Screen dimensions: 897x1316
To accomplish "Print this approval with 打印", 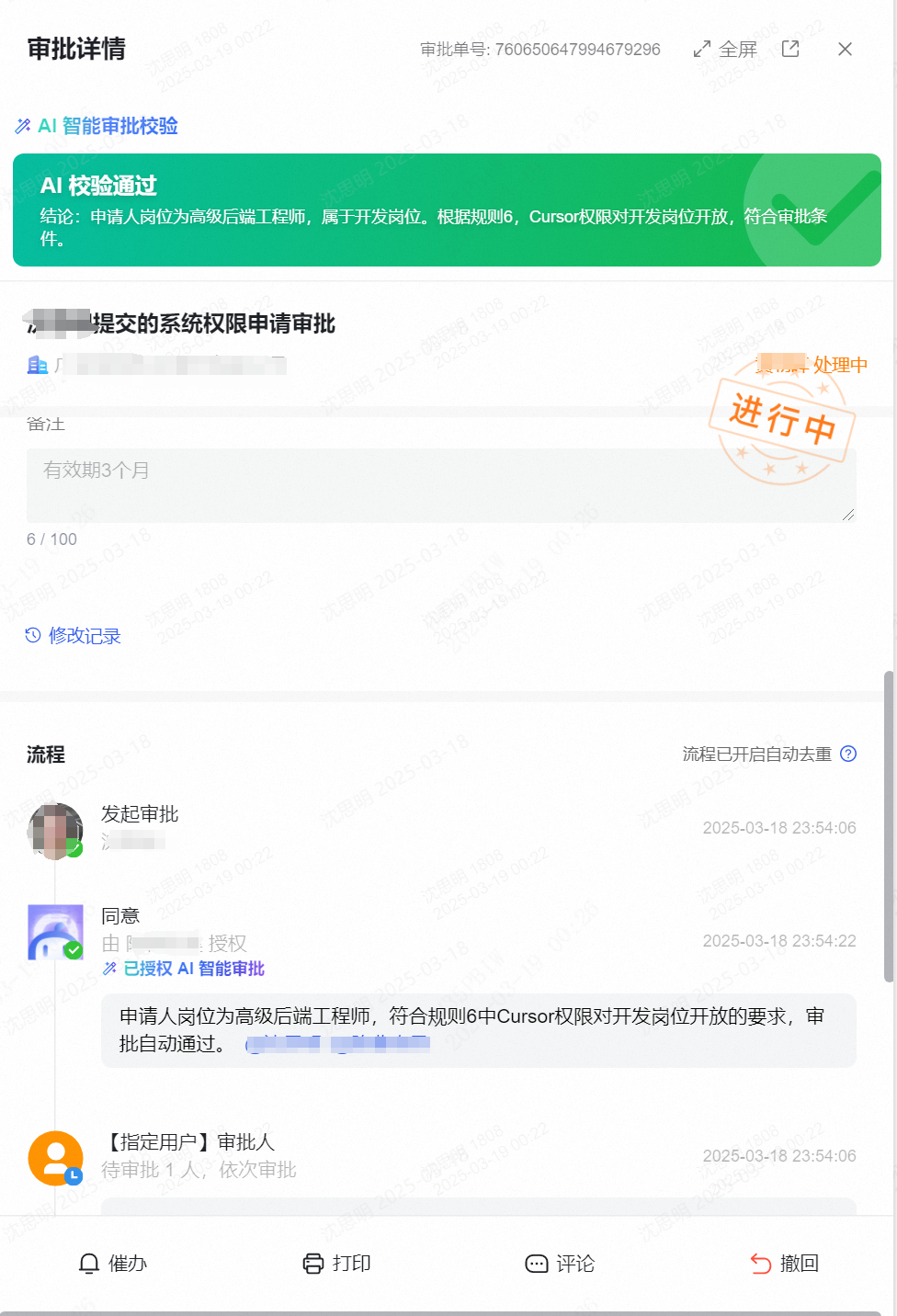I will (337, 1264).
